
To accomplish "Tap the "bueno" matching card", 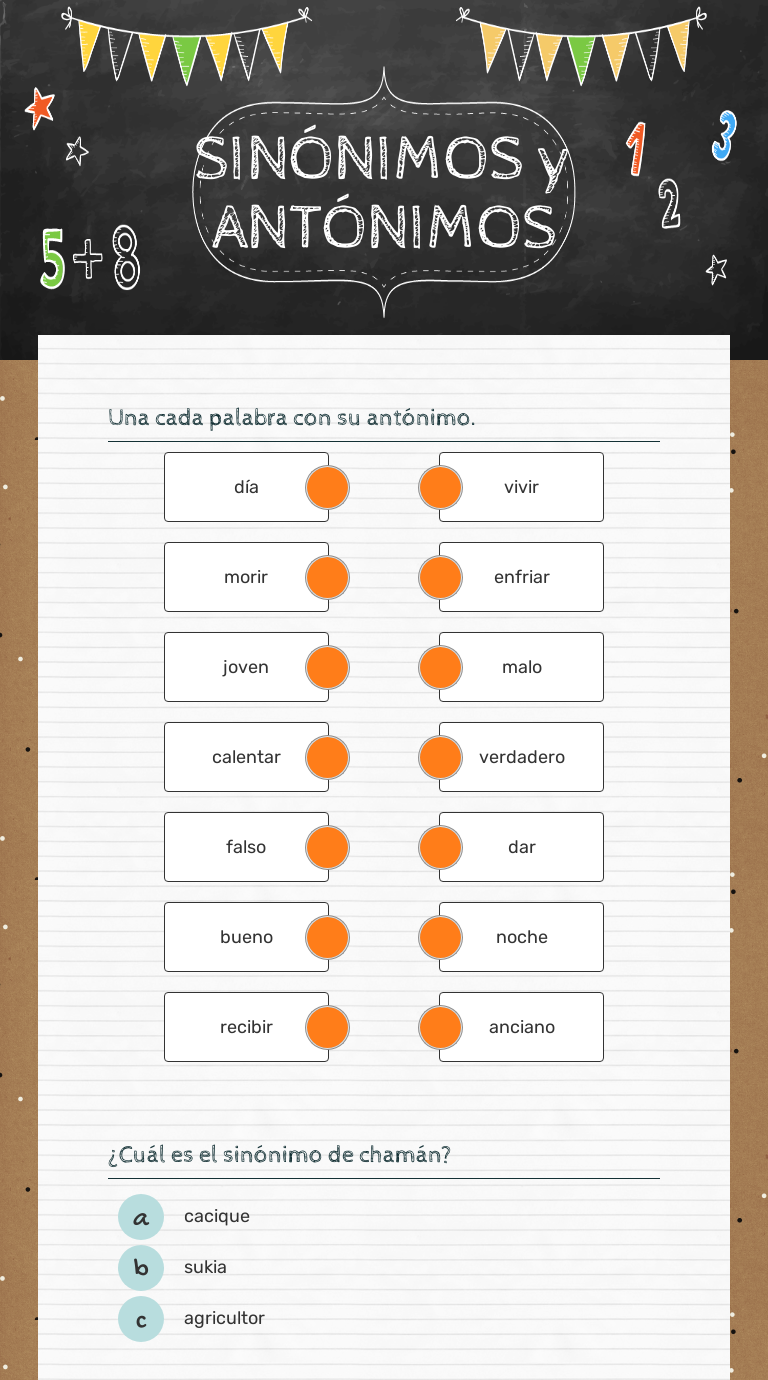I will click(x=246, y=937).
